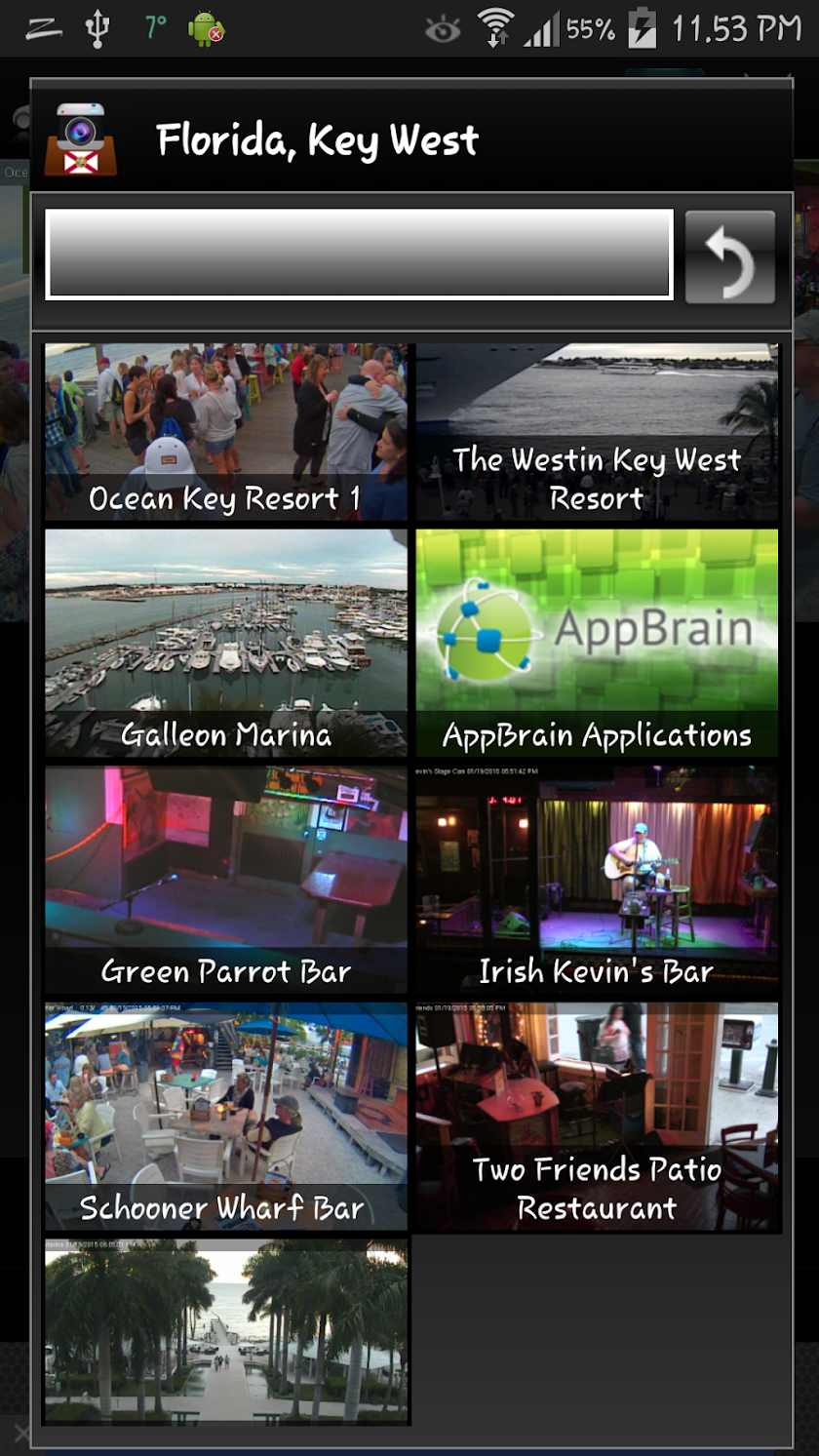Open the palm tree pier webcam tile
Screen dimensions: 819x1456
(225, 1331)
